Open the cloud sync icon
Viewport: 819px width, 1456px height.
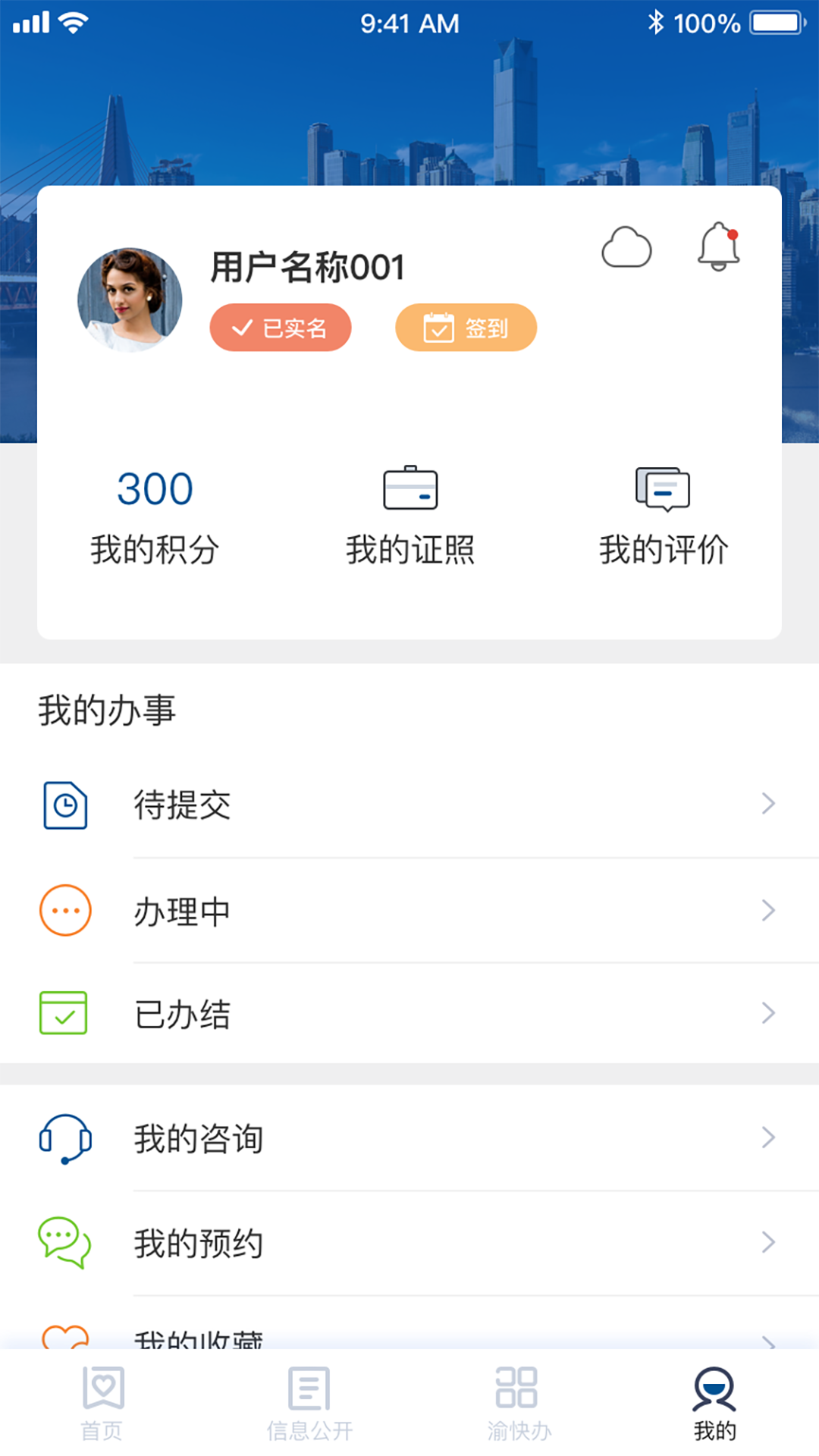point(627,247)
